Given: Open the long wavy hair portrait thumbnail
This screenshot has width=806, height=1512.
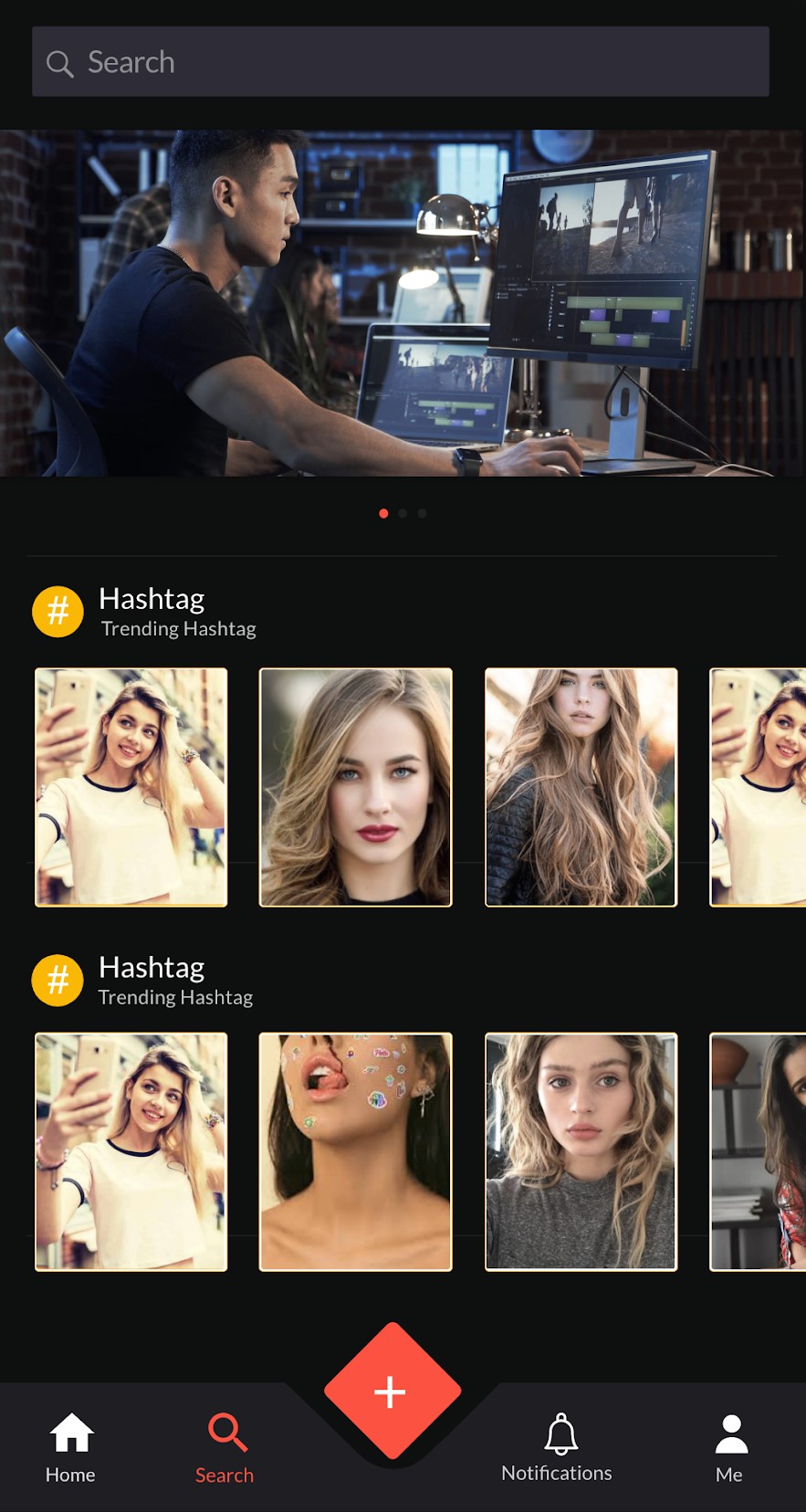Looking at the screenshot, I should click(x=581, y=787).
